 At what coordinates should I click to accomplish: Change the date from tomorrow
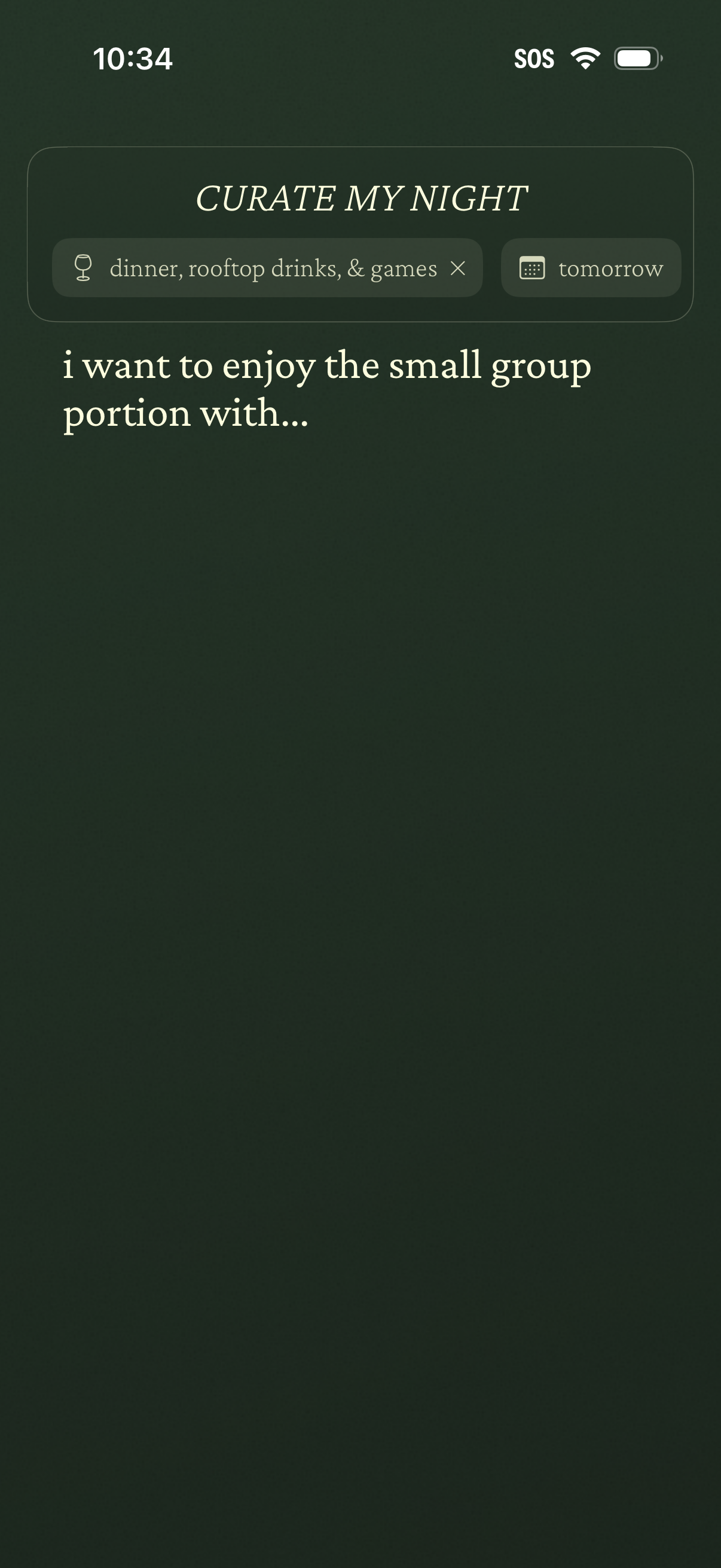pyautogui.click(x=590, y=268)
